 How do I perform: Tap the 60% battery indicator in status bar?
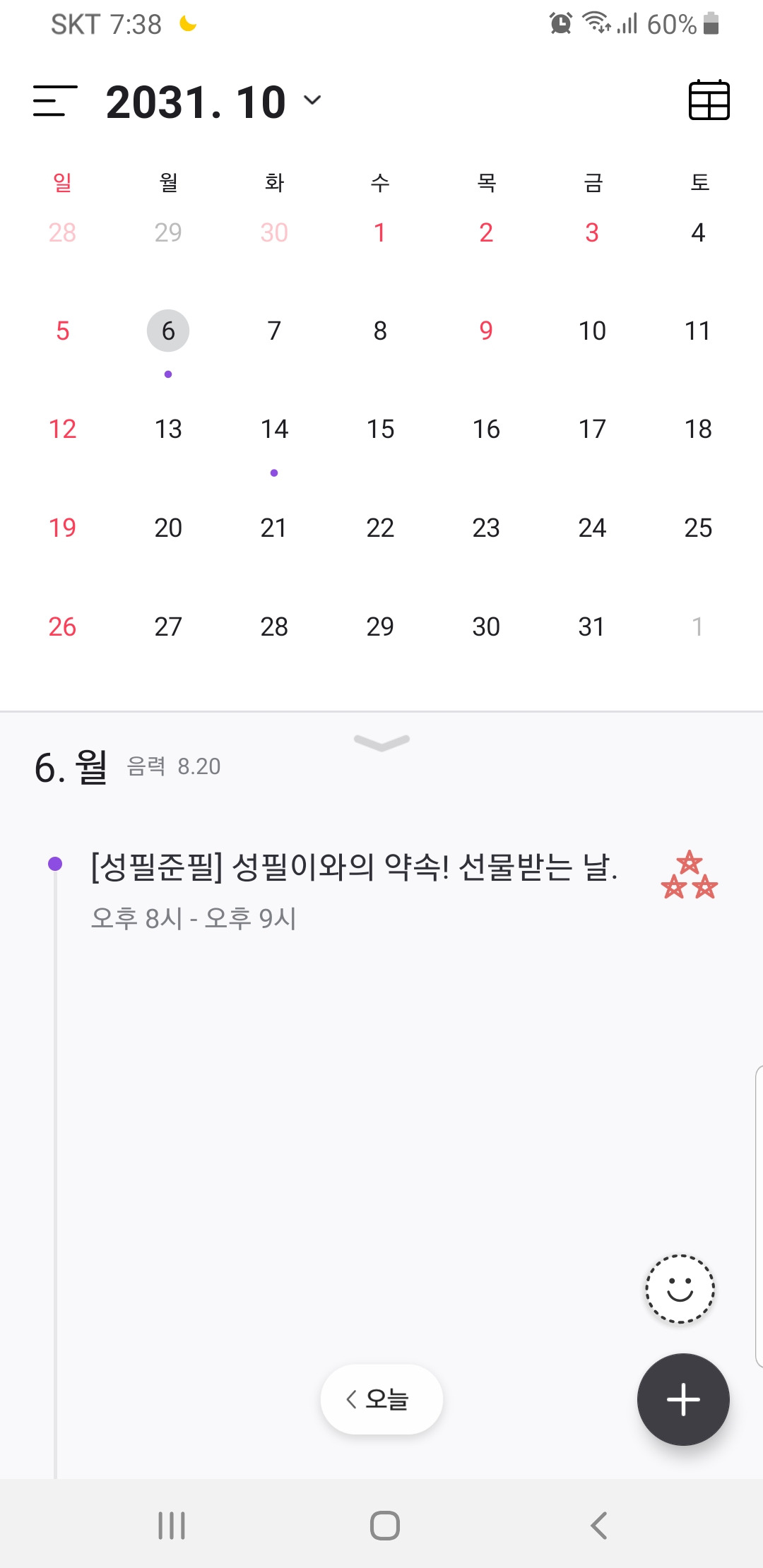670,23
